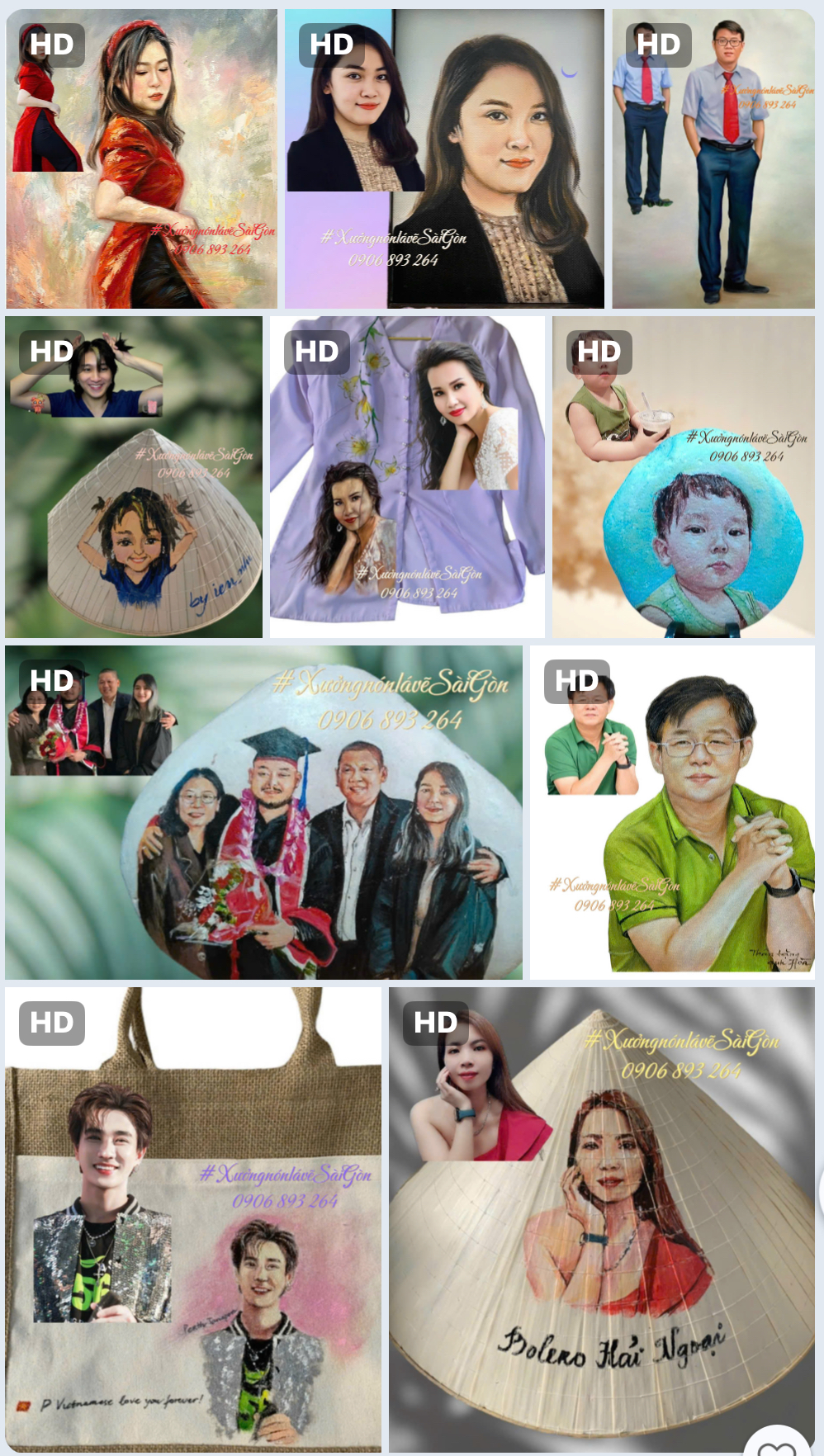Open the Bolero Hải Ngoại conical hat photo
Image resolution: width=824 pixels, height=1456 pixels.
click(x=602, y=1220)
